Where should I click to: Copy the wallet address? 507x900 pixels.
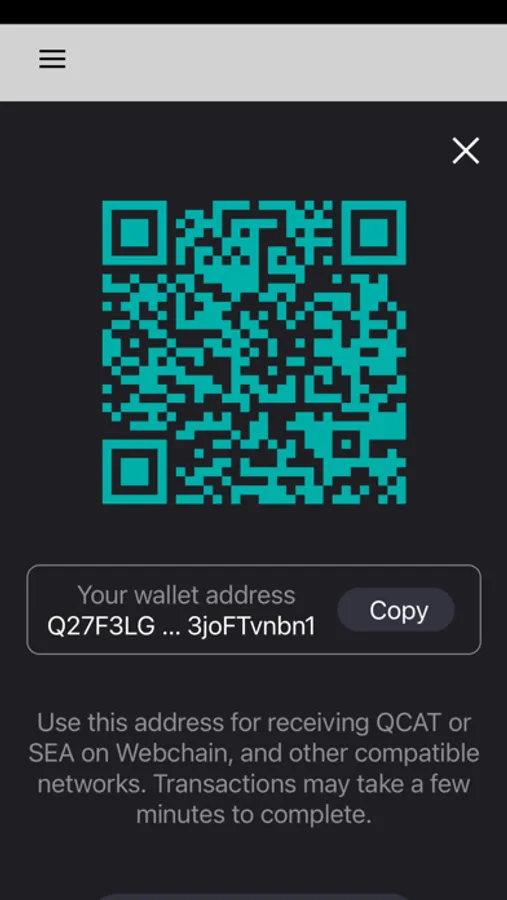pyautogui.click(x=396, y=610)
